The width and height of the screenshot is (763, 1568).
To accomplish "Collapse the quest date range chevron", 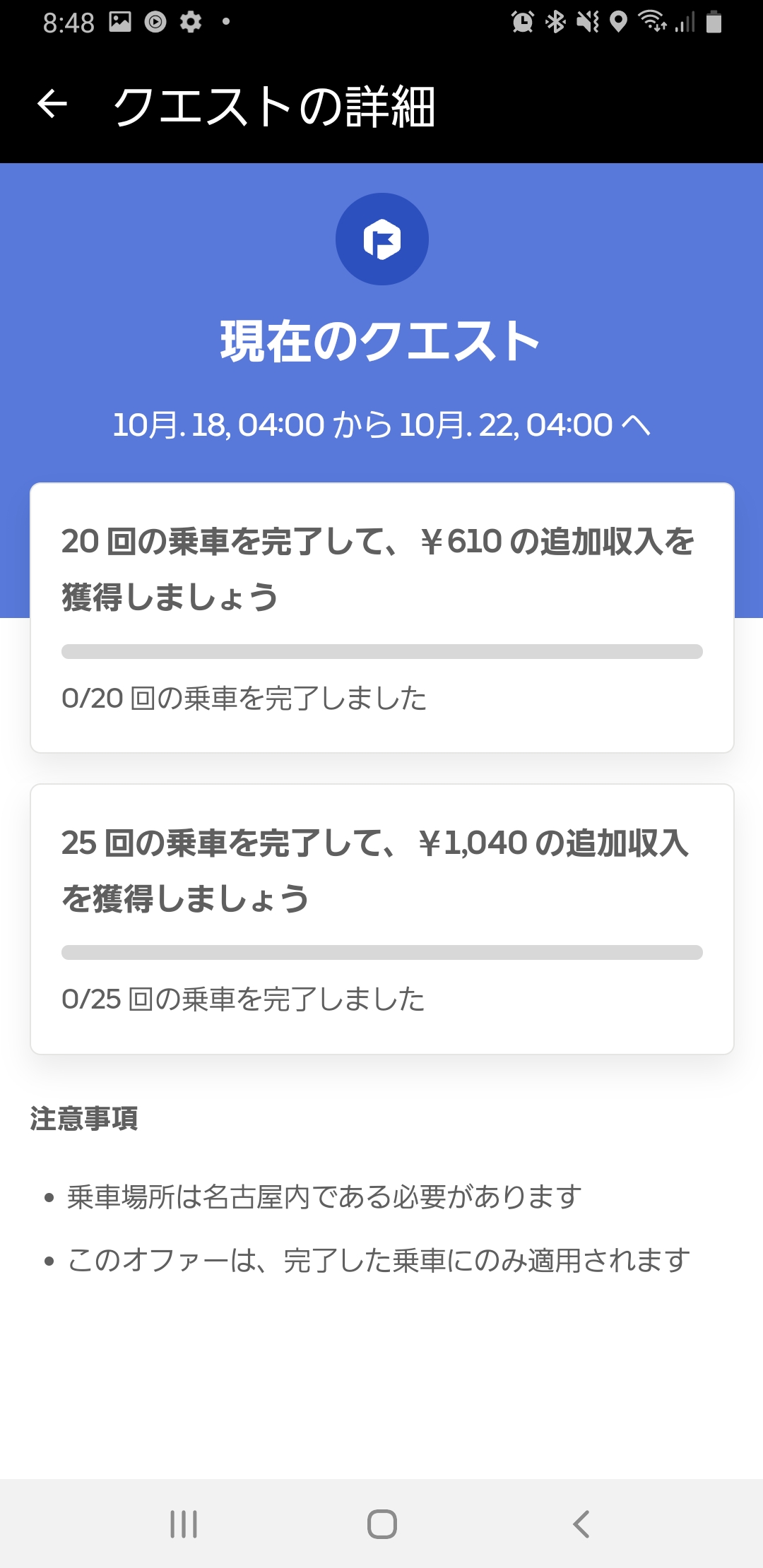I will [x=636, y=424].
